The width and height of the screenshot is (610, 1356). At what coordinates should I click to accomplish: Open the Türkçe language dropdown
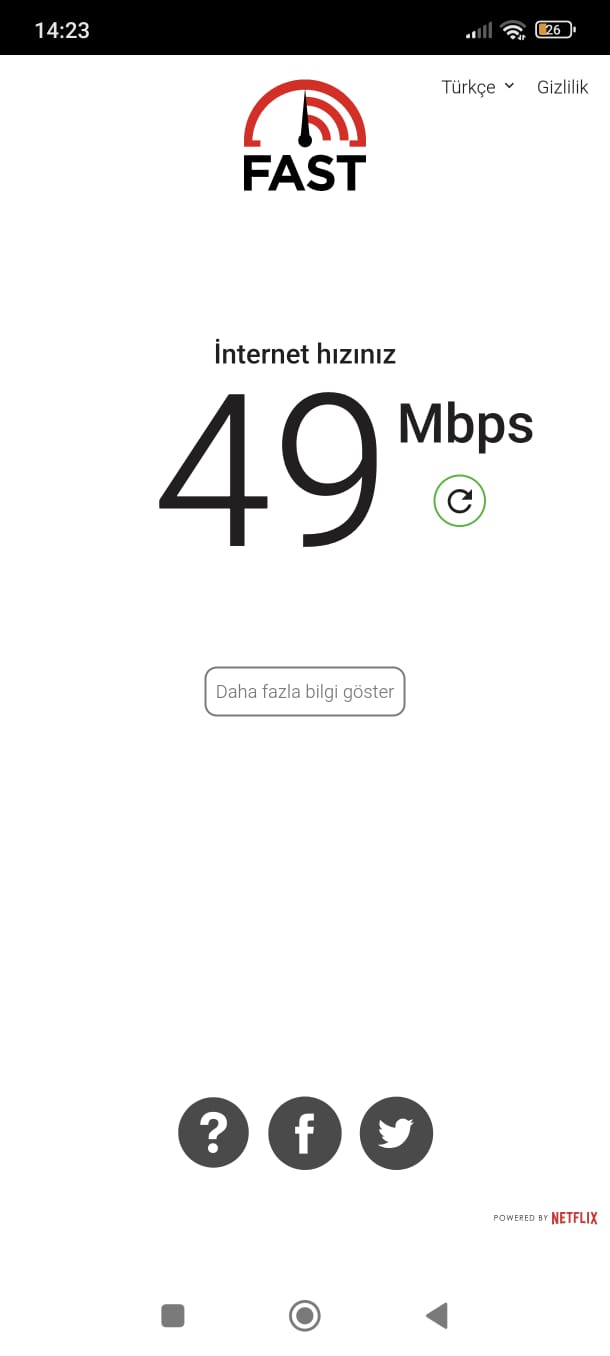tap(478, 87)
